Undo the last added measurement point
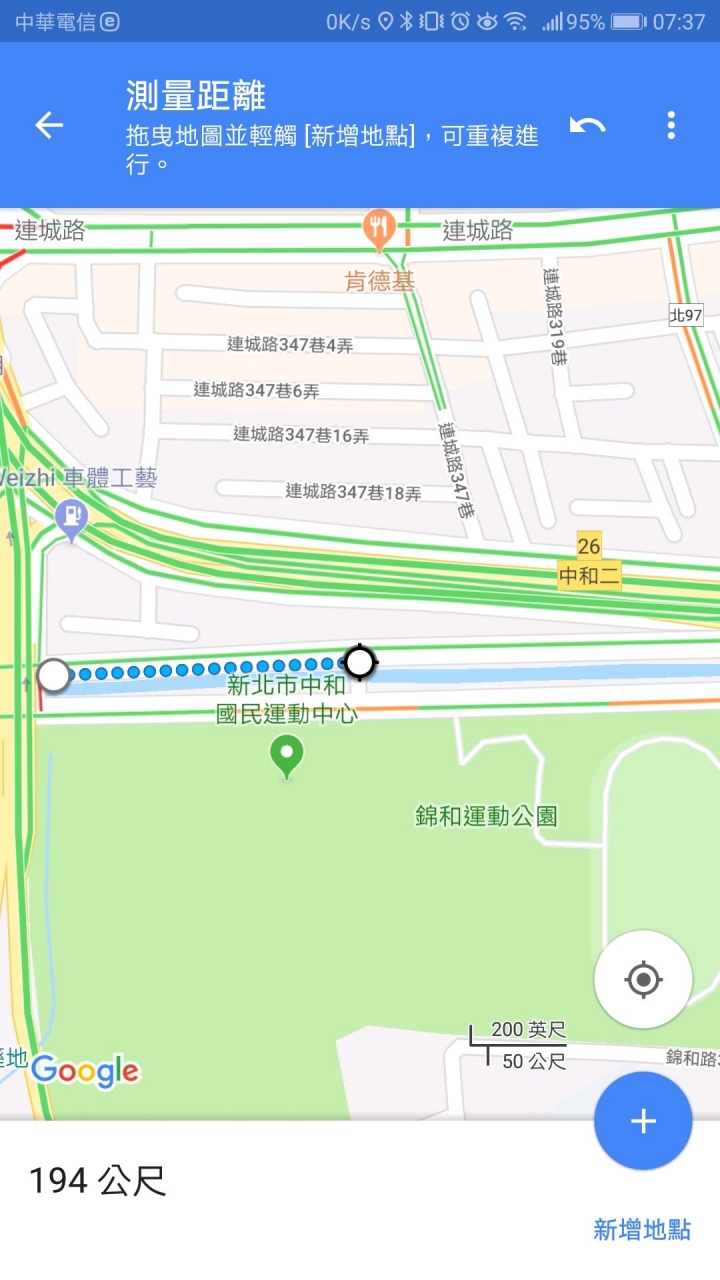Image resolution: width=720 pixels, height=1280 pixels. coord(588,125)
